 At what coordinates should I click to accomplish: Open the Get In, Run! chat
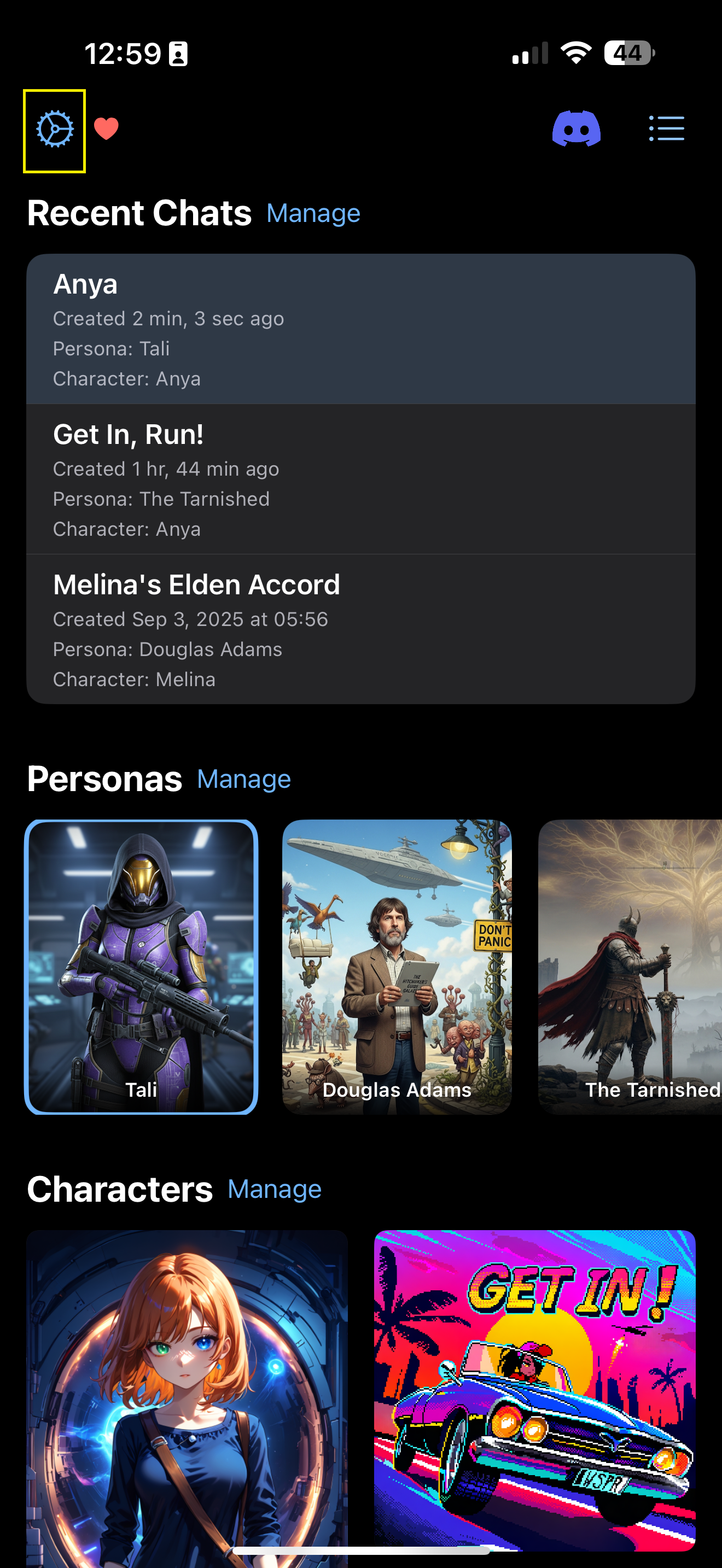[360, 479]
